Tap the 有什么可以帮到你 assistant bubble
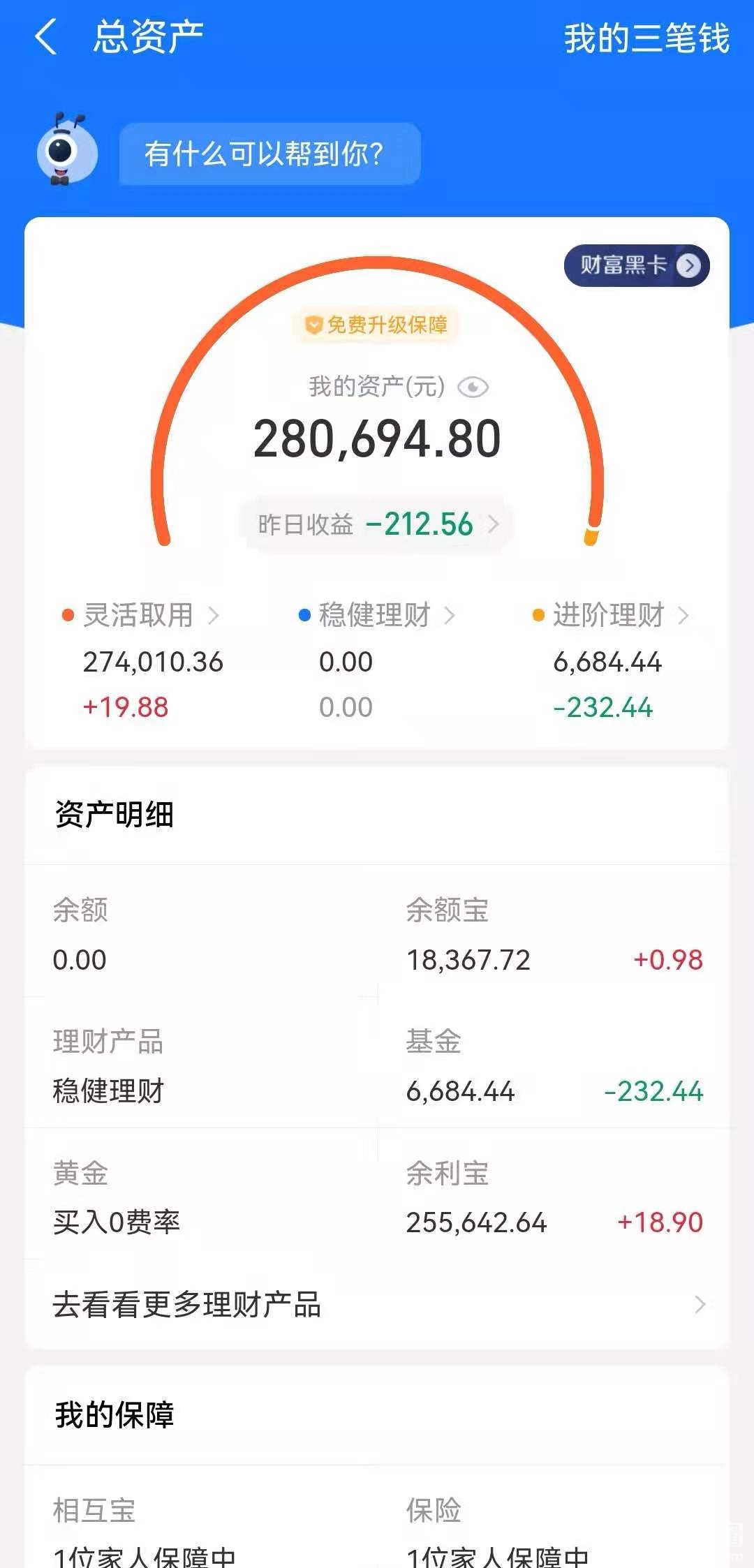The height and width of the screenshot is (1568, 754). click(x=269, y=154)
